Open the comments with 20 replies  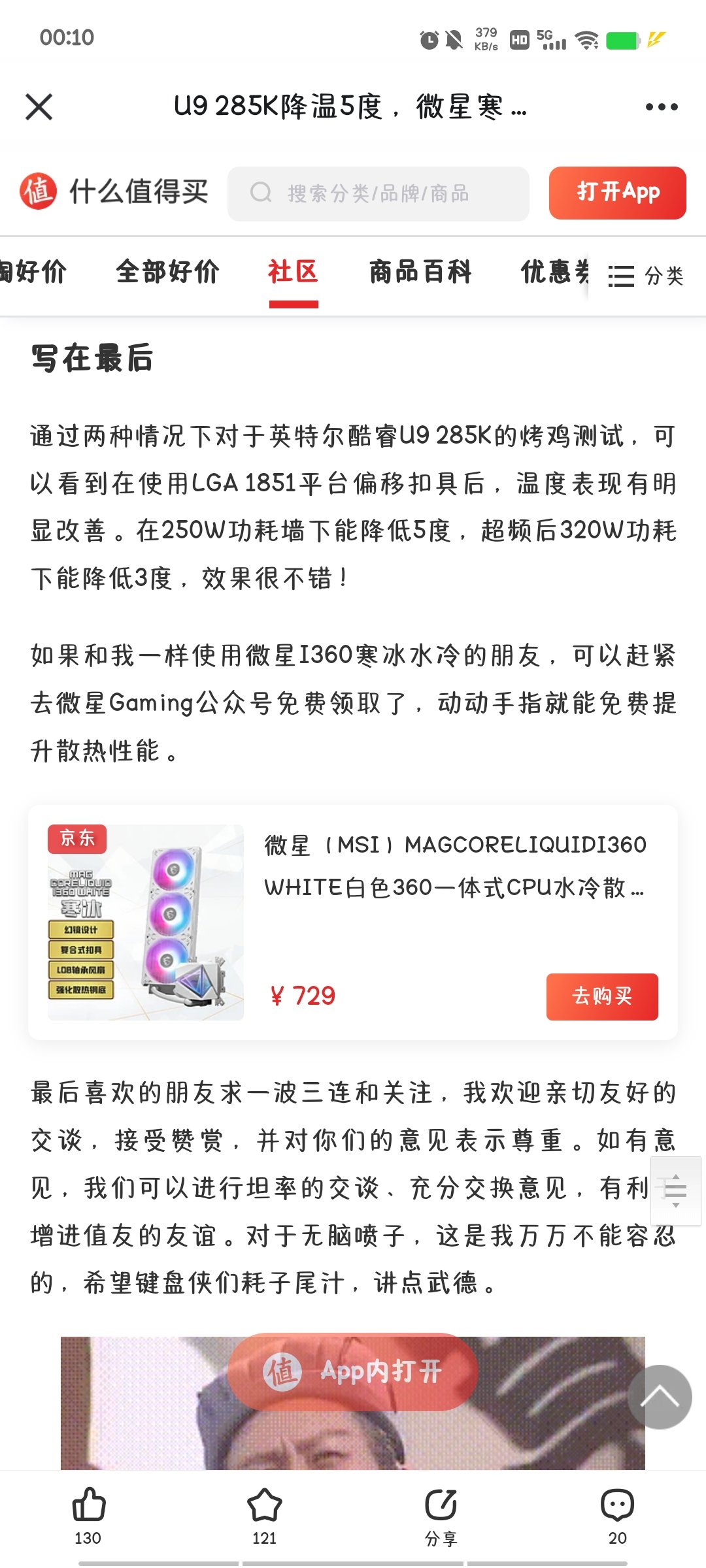617,1514
